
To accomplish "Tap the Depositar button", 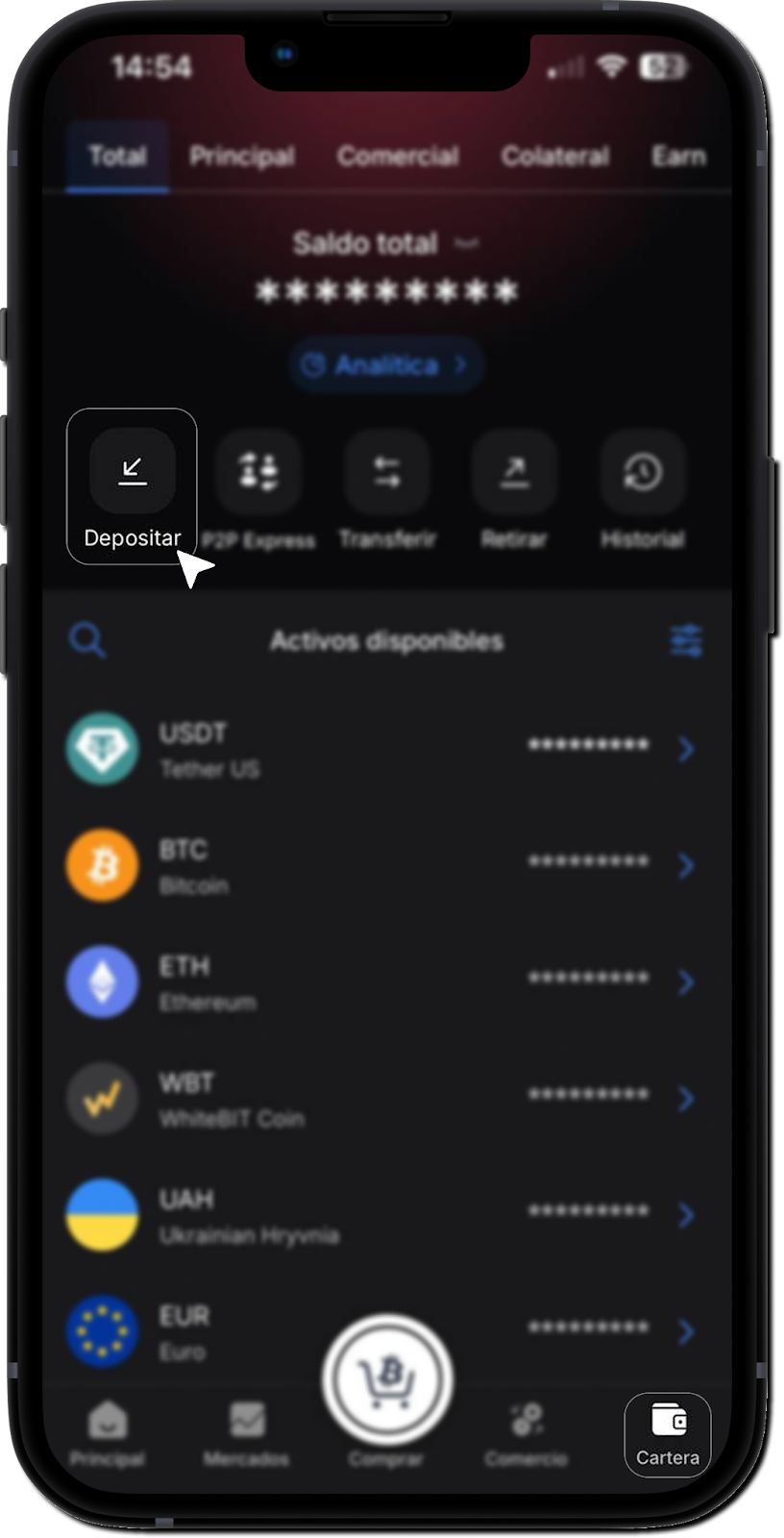I will [132, 485].
